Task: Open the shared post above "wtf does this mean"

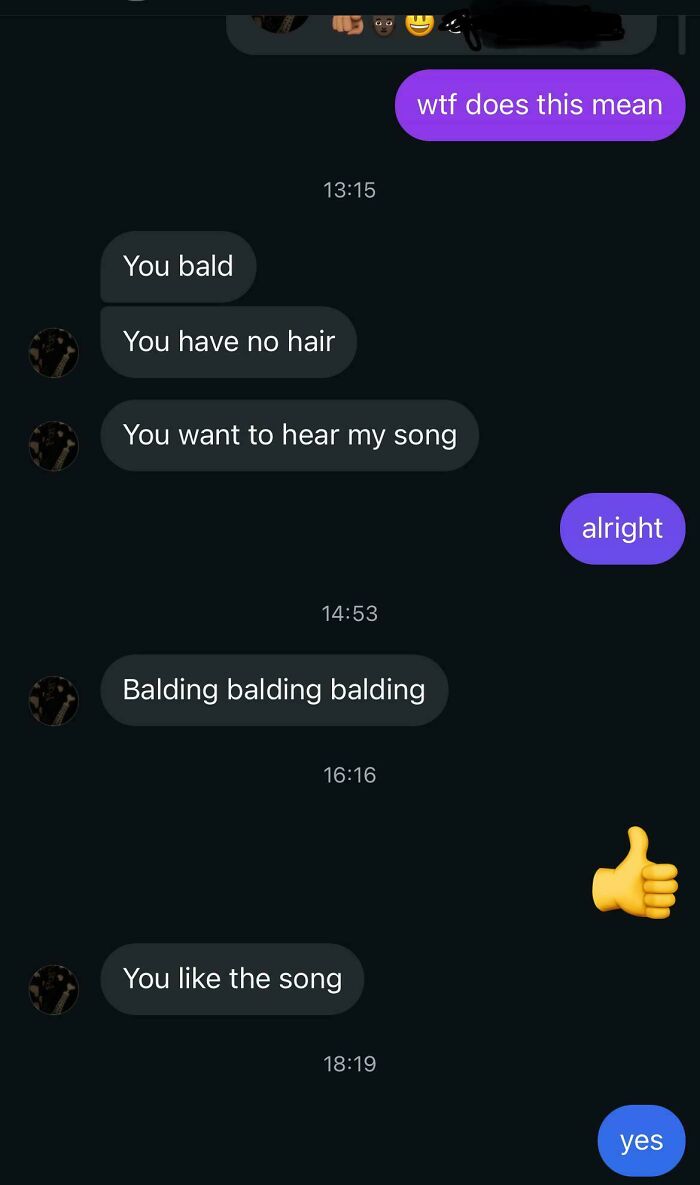Action: [440, 30]
